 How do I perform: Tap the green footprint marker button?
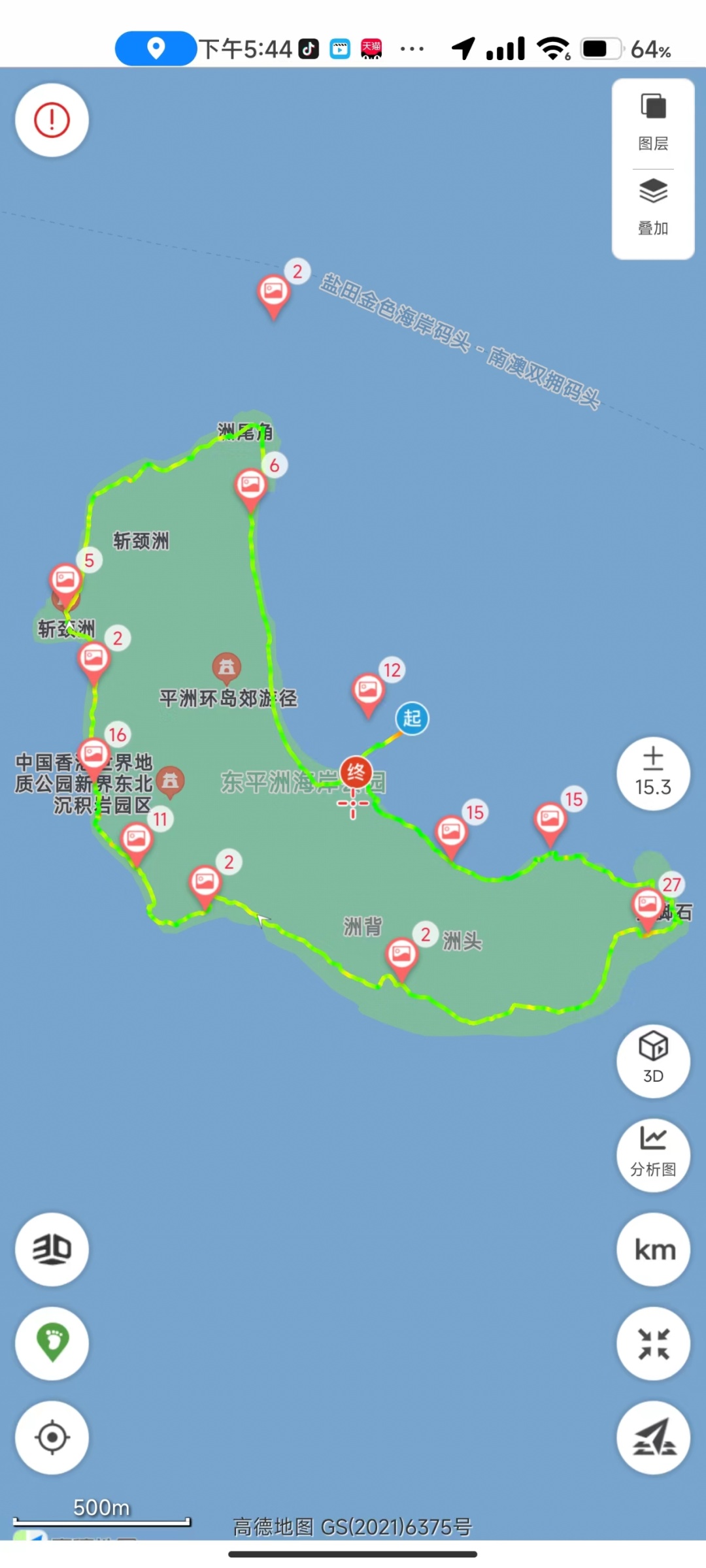[52, 1343]
